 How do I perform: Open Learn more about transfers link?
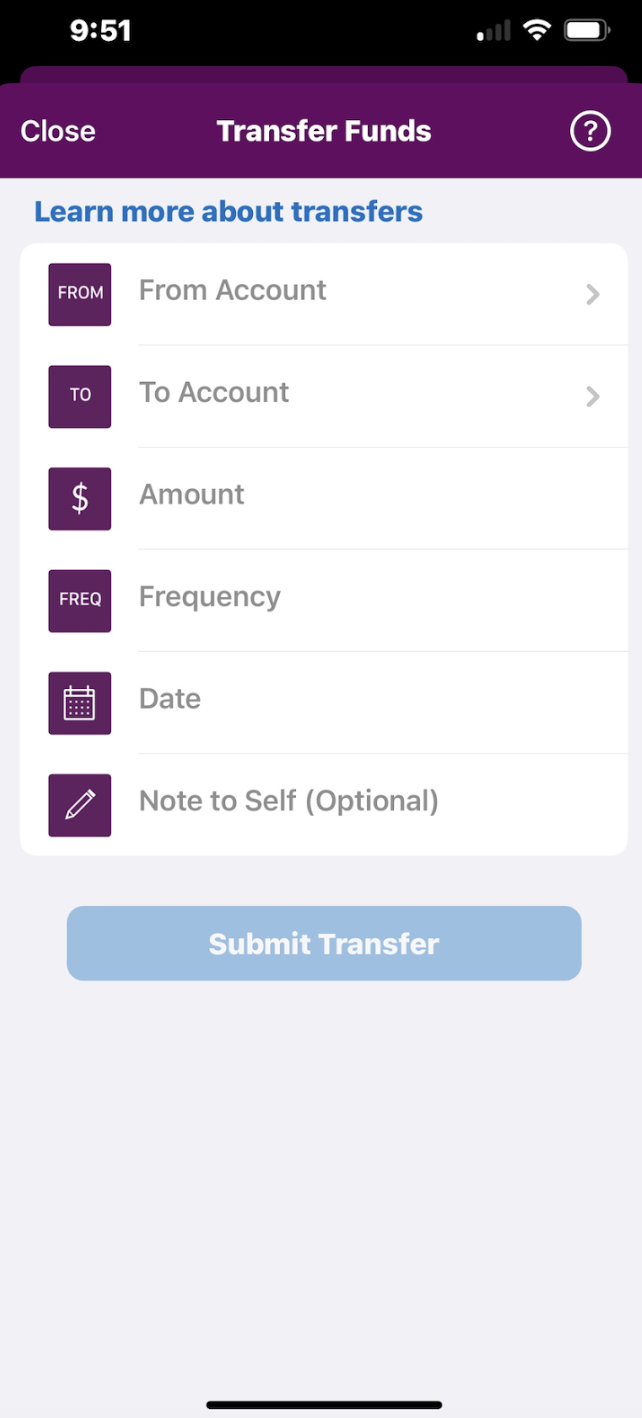point(228,212)
